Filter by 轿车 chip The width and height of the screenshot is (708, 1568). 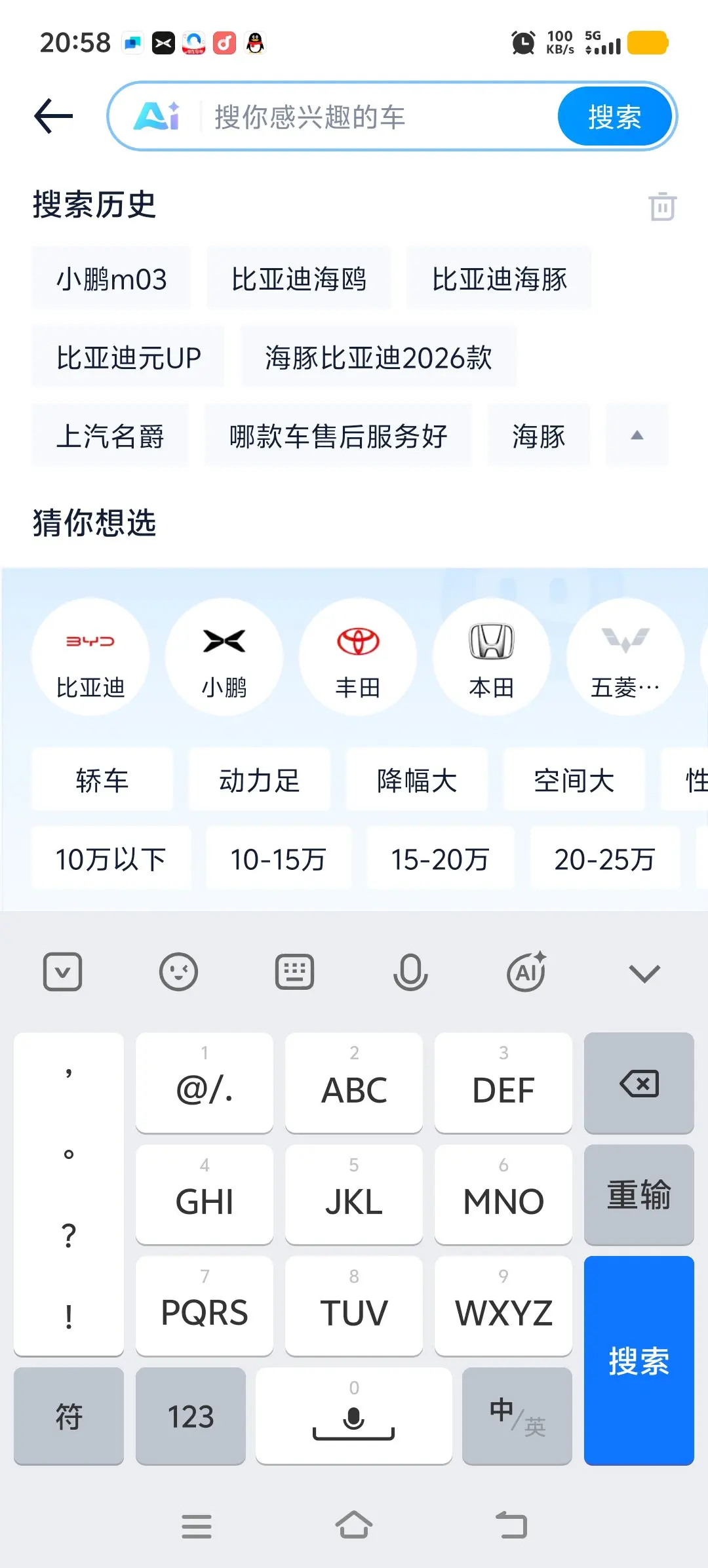102,780
